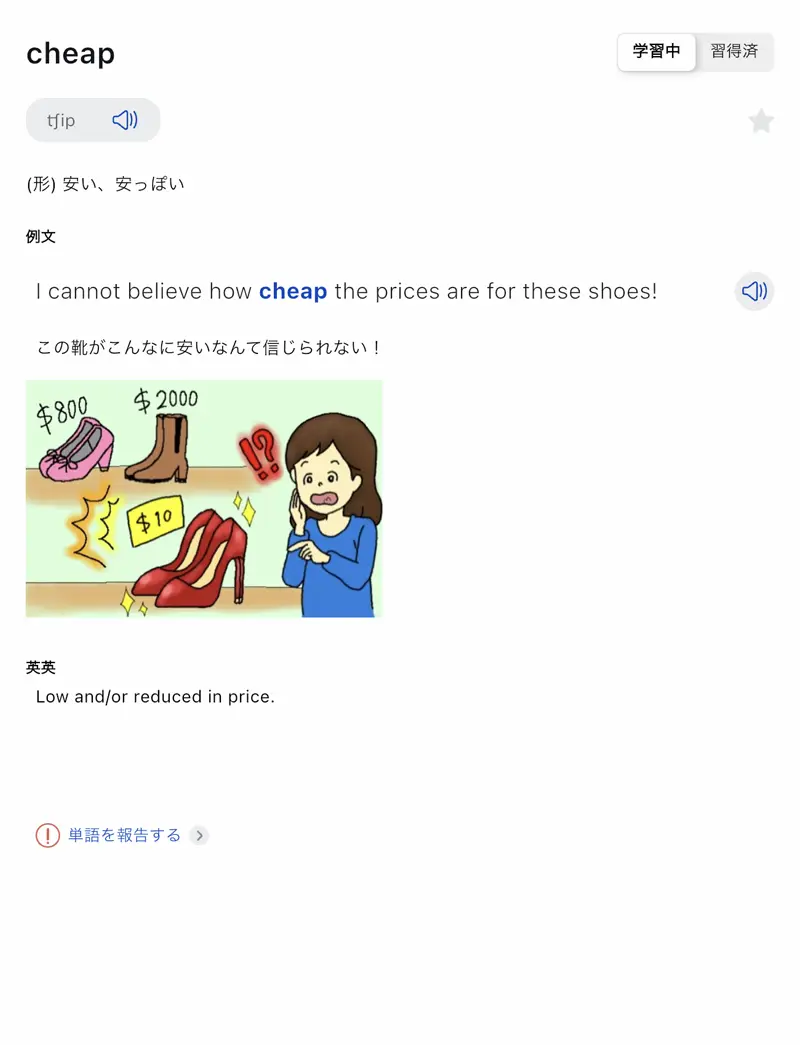Mark the word as 習得済
Screen dimensions: 800x1045
[x=735, y=52]
